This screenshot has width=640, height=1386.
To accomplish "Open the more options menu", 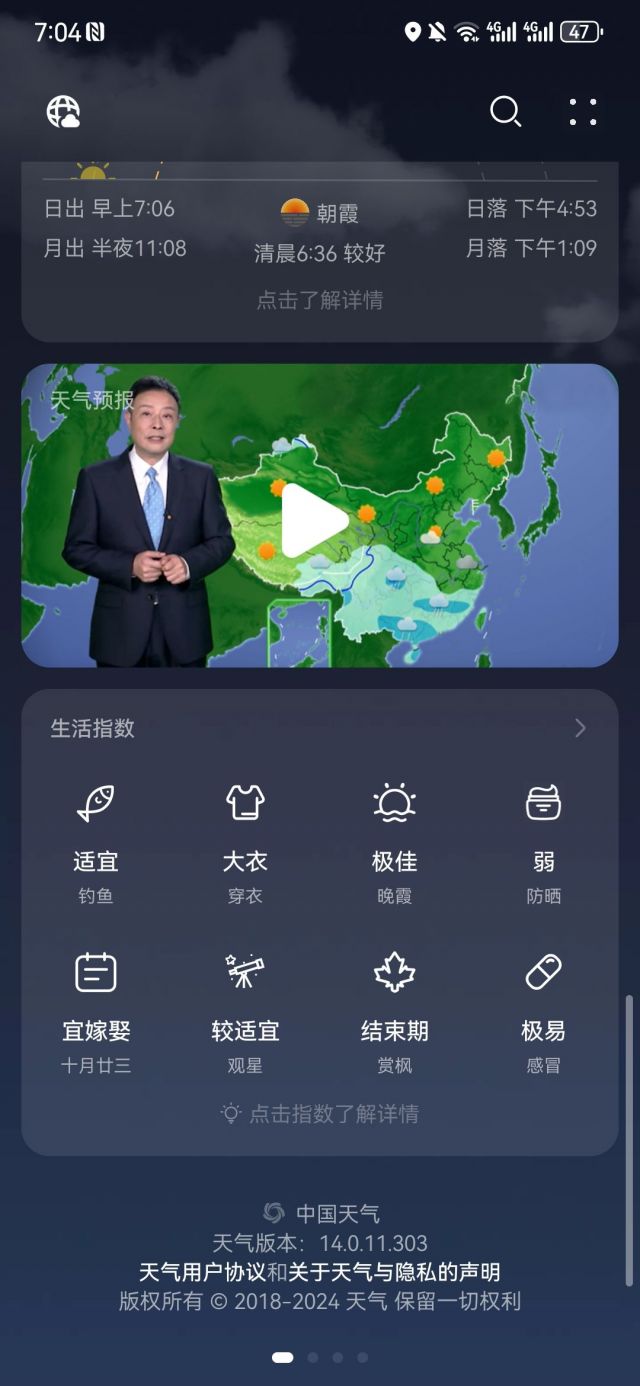I will tap(583, 112).
